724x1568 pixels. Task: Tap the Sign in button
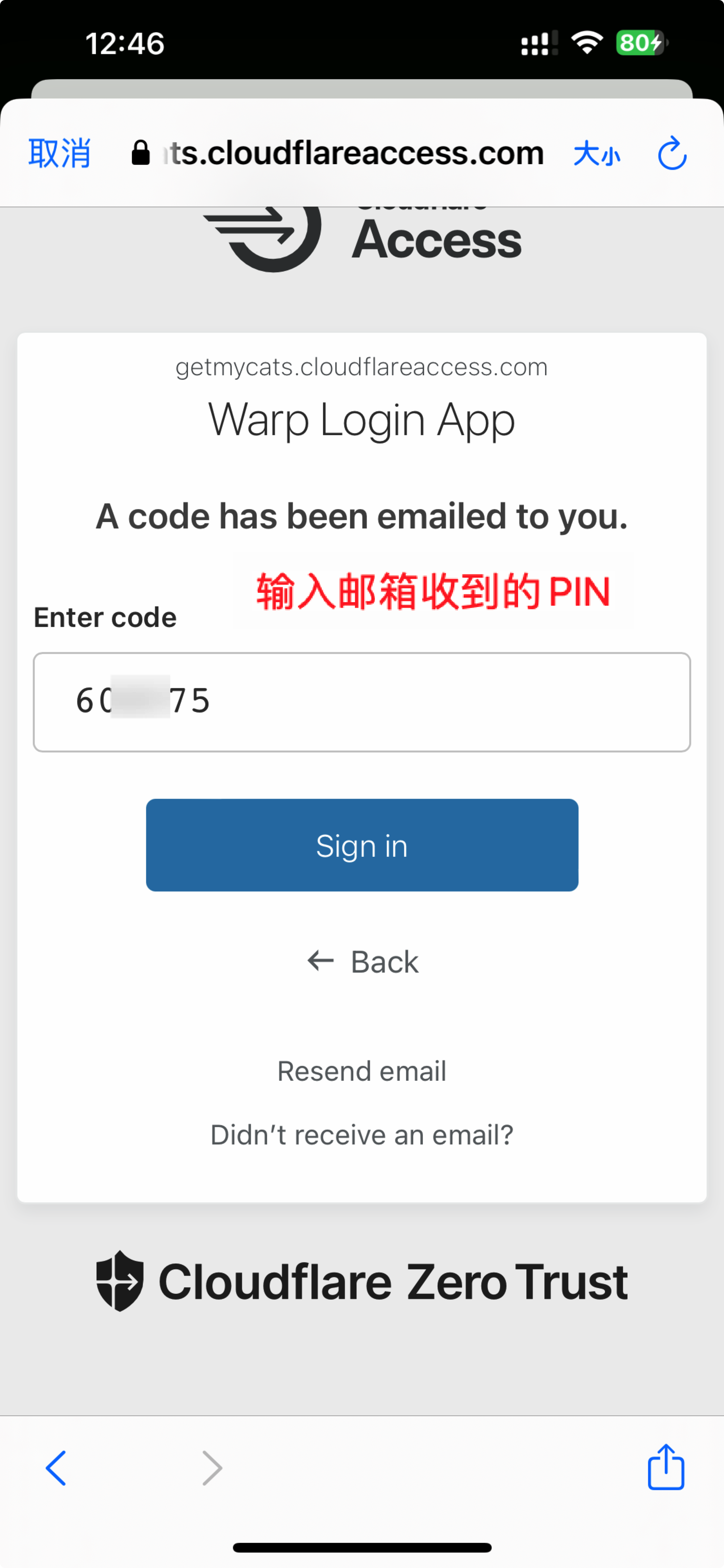pyautogui.click(x=361, y=845)
